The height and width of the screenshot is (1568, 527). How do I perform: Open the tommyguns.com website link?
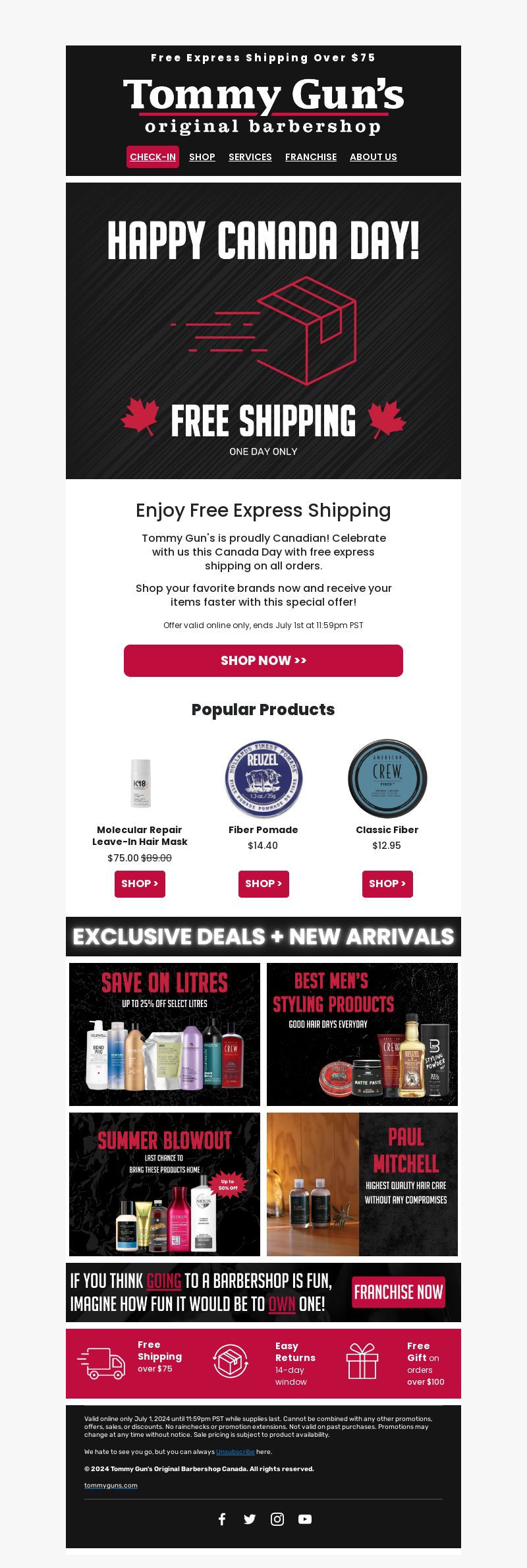111,1485
